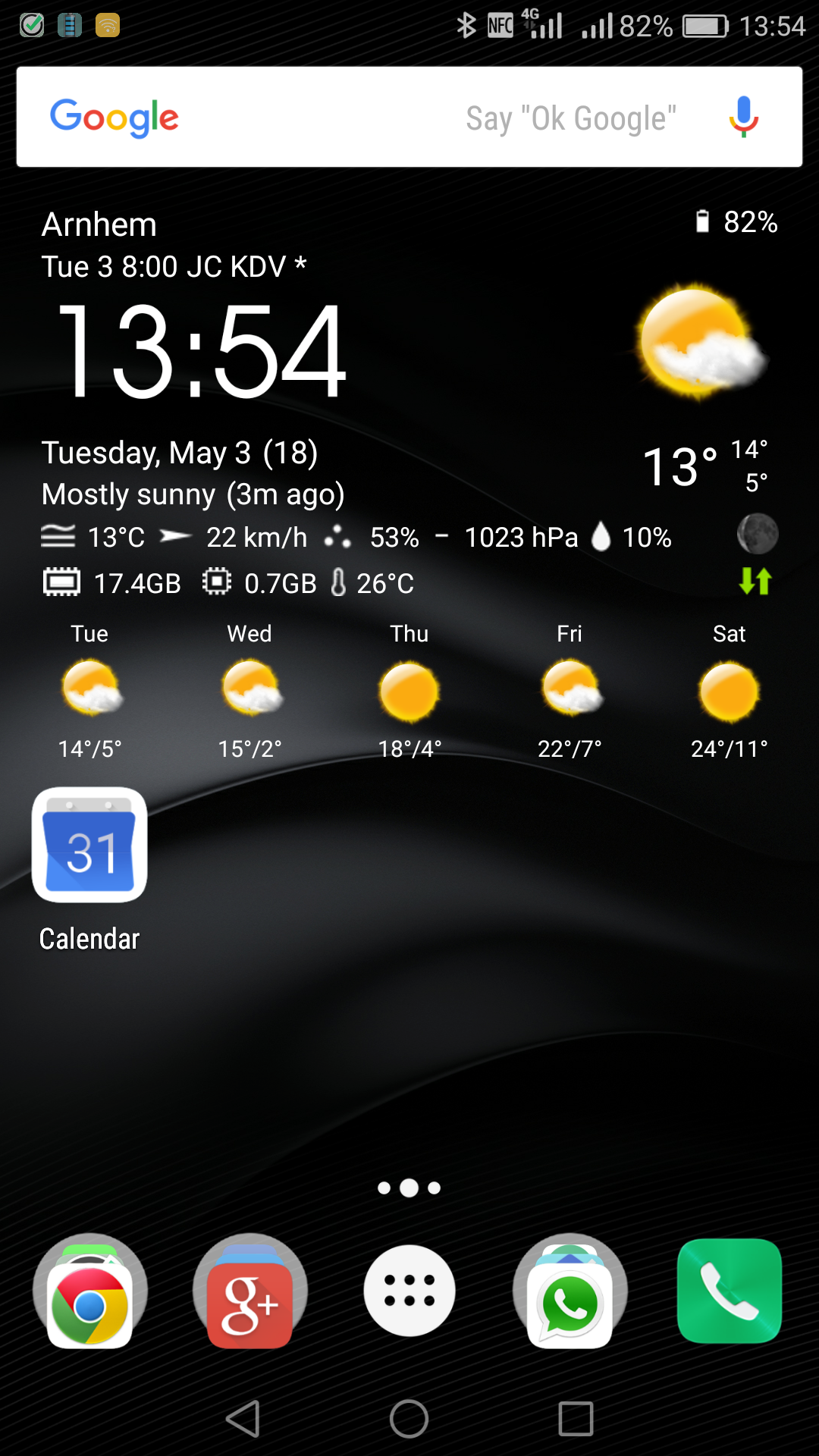Open the app drawer
Image resolution: width=819 pixels, height=1456 pixels.
(x=409, y=1291)
